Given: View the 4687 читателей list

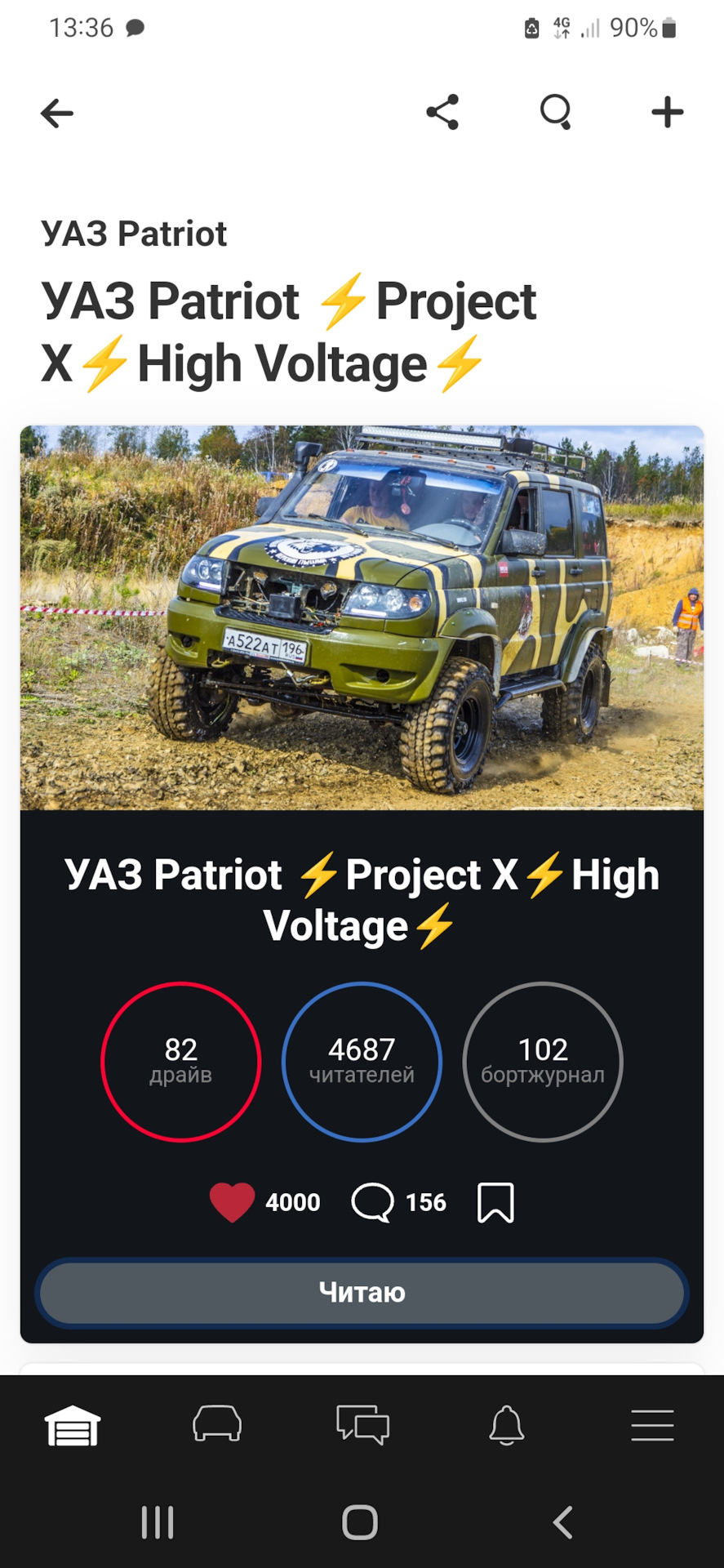Looking at the screenshot, I should [362, 1061].
